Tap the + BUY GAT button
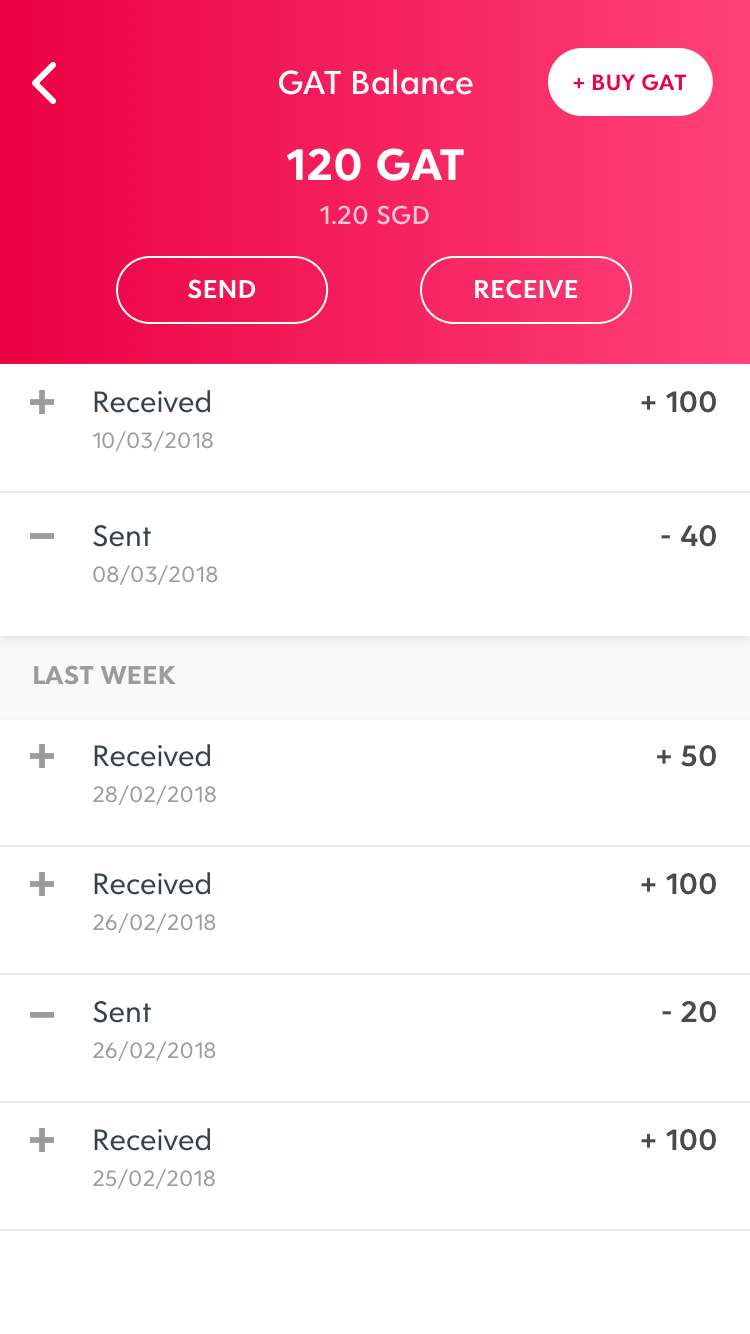Screen dimensions: 750x1334 630,82
